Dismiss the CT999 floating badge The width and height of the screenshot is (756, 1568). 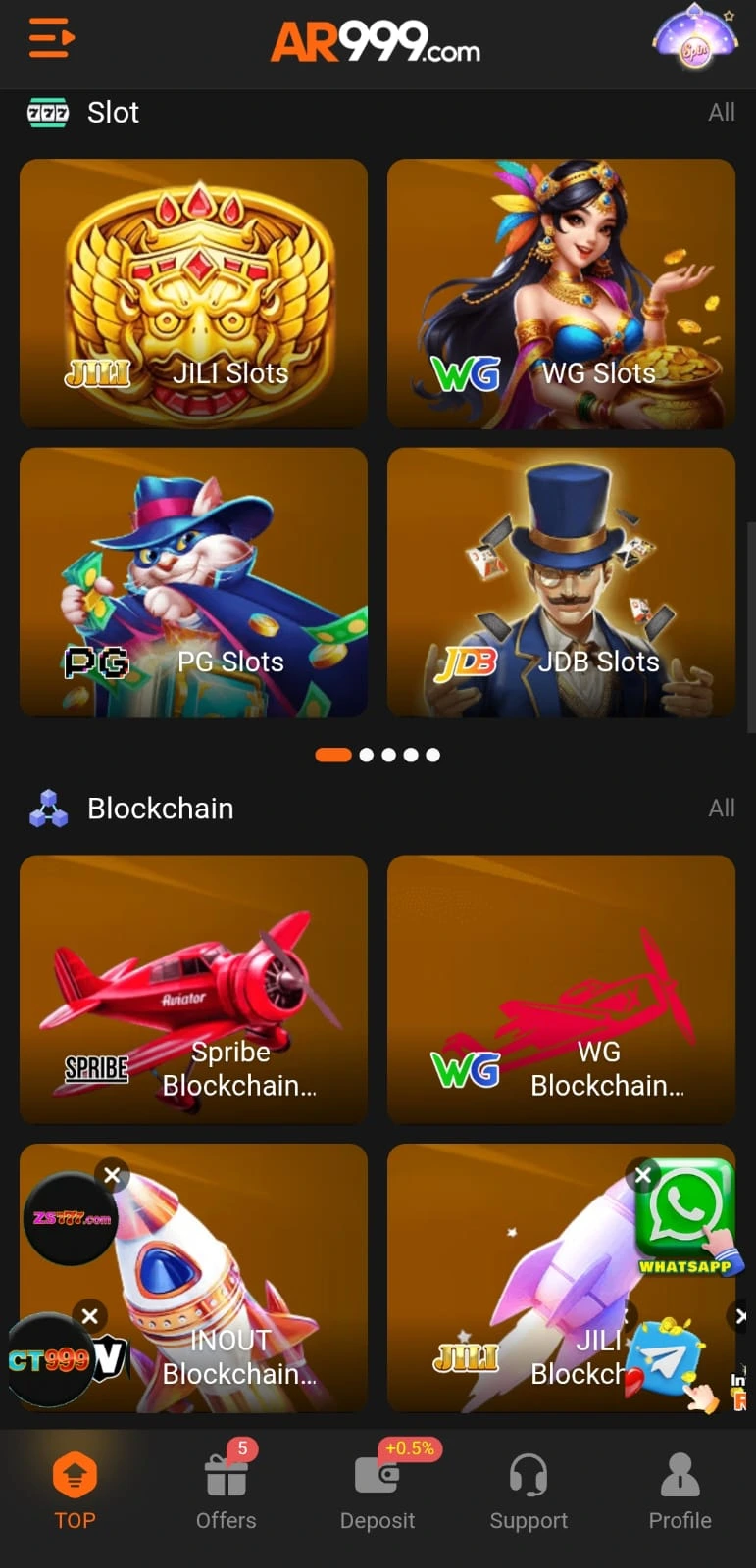pyautogui.click(x=90, y=1316)
